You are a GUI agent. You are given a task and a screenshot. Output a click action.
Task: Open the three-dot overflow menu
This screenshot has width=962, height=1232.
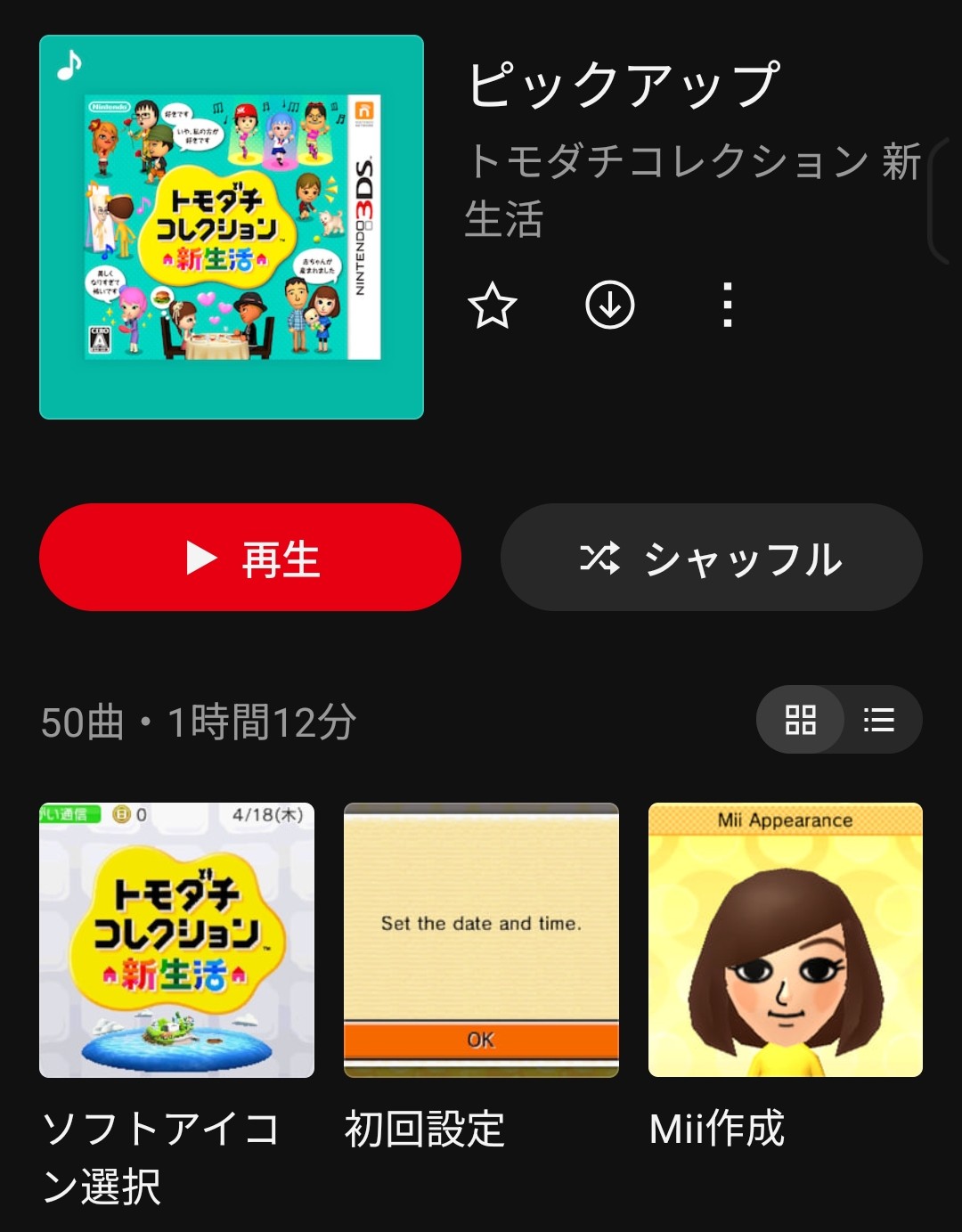coord(728,306)
